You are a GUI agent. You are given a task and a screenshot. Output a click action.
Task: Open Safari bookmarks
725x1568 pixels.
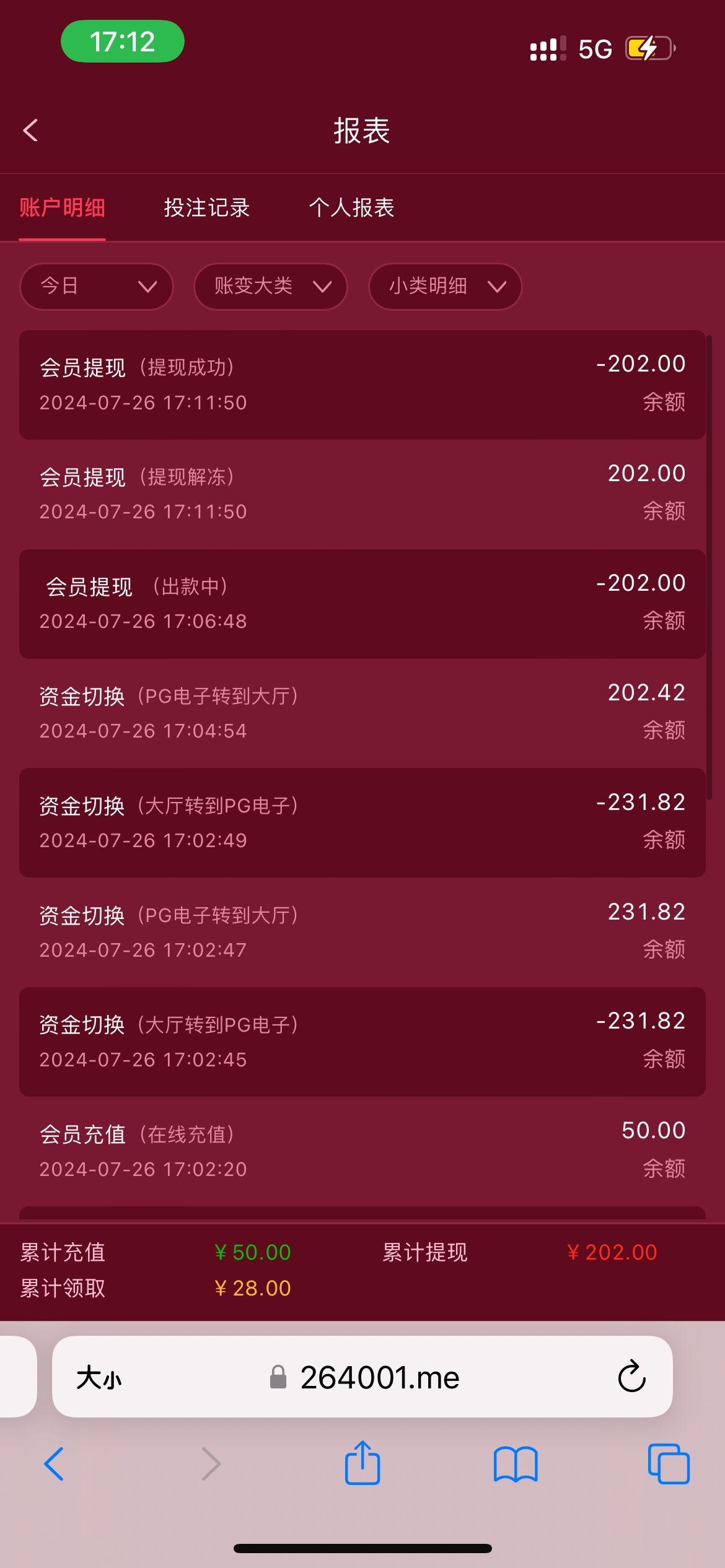516,1464
